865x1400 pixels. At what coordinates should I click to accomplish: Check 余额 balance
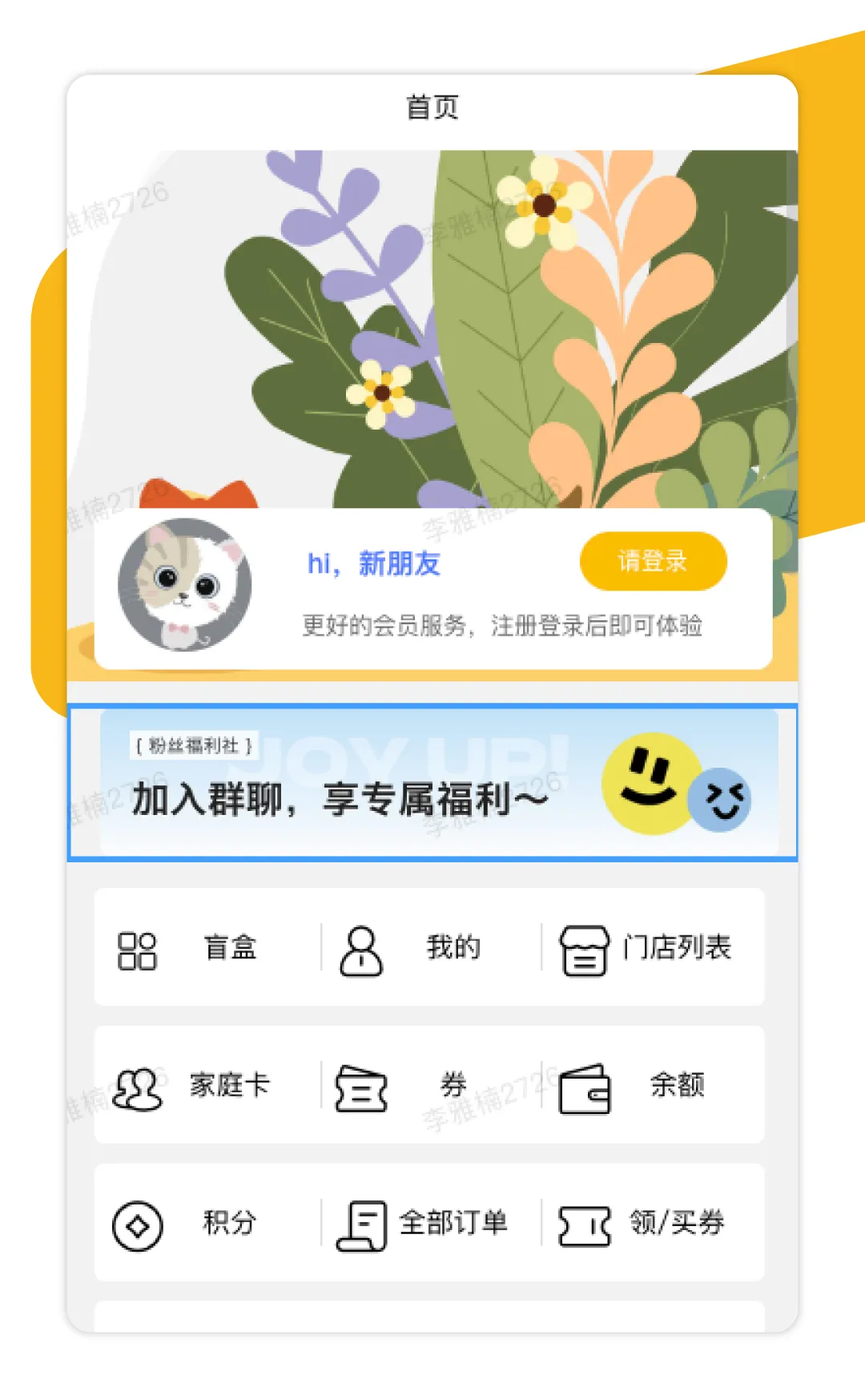click(633, 1086)
